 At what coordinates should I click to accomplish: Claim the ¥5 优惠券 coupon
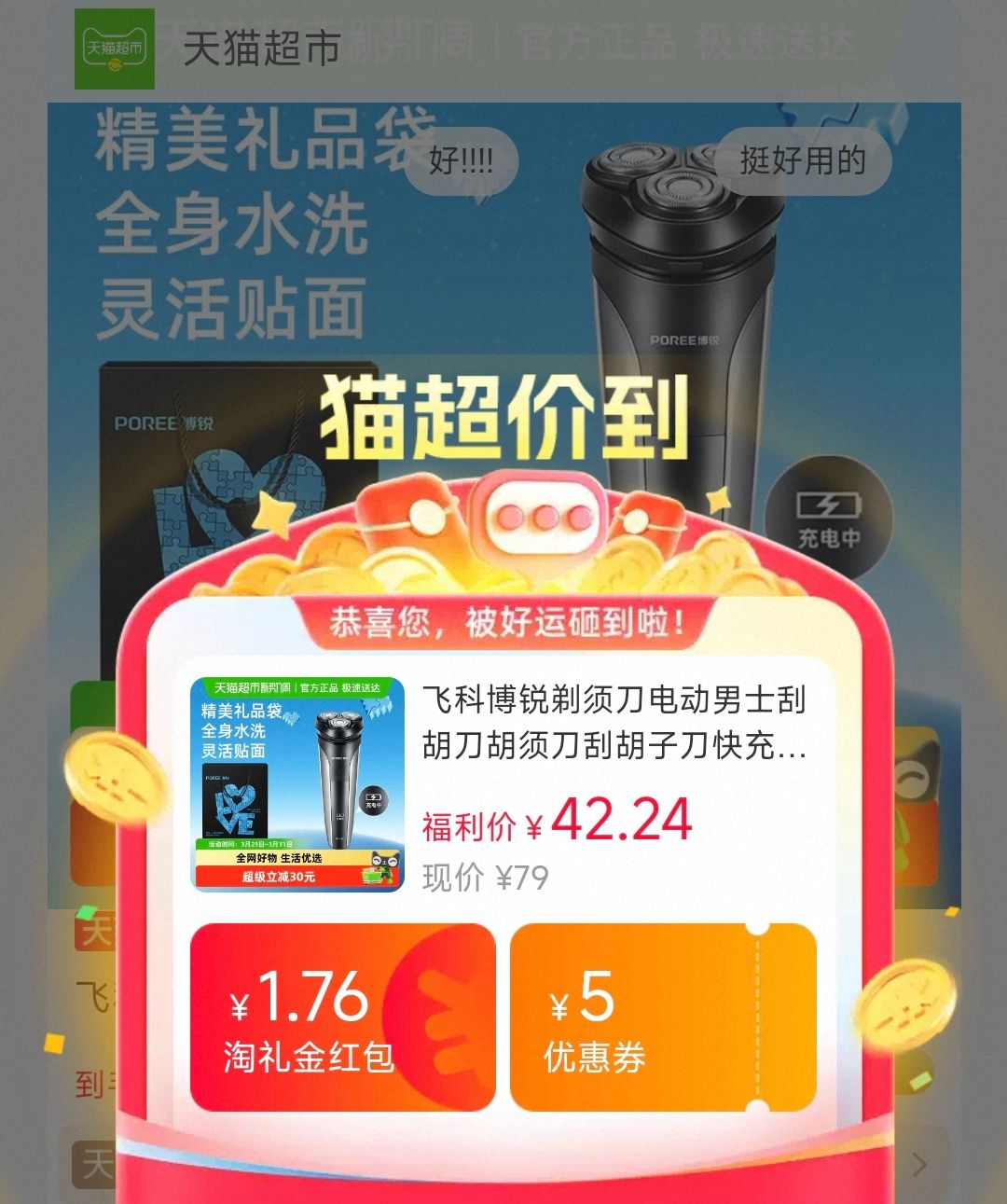pos(663,1017)
